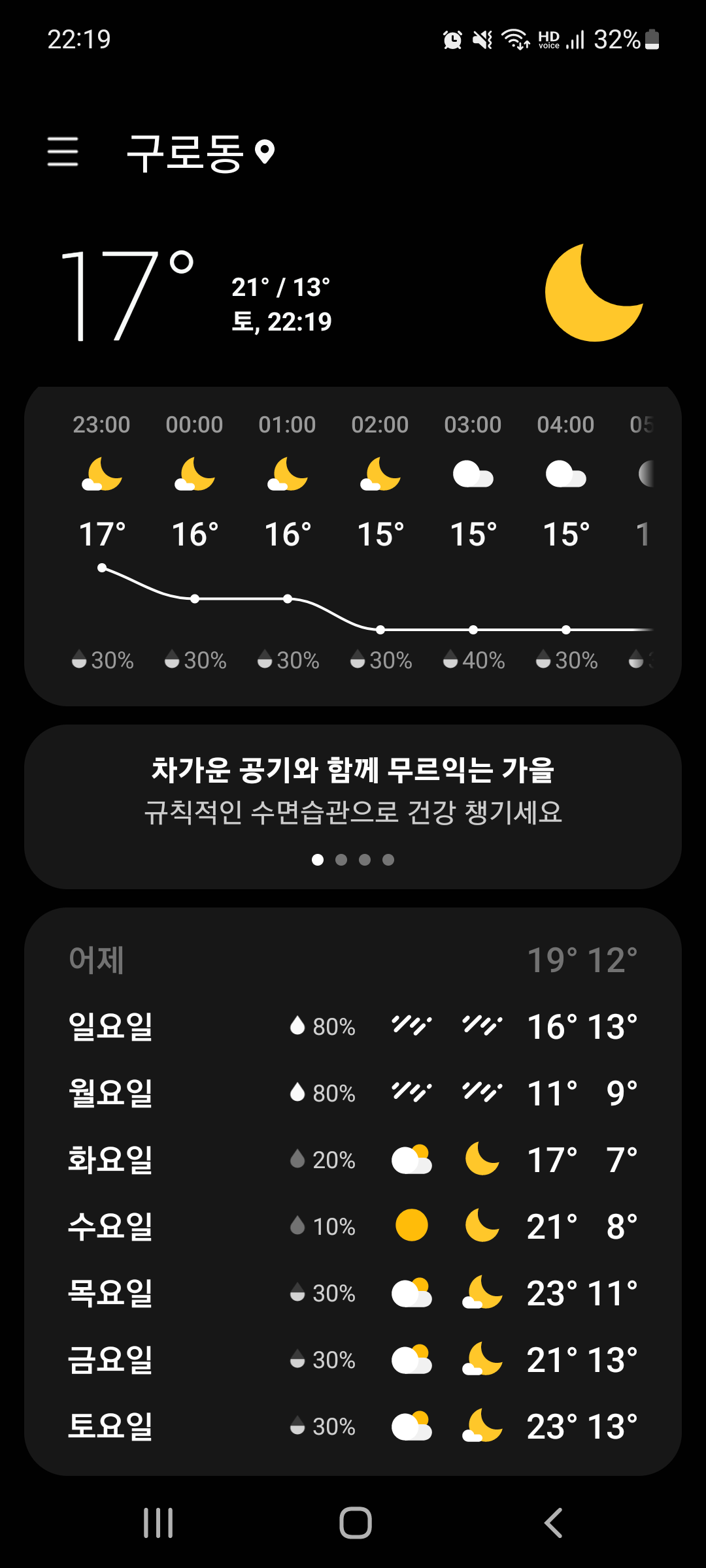
Task: Open 토요일 daily forecast row
Action: [353, 1426]
